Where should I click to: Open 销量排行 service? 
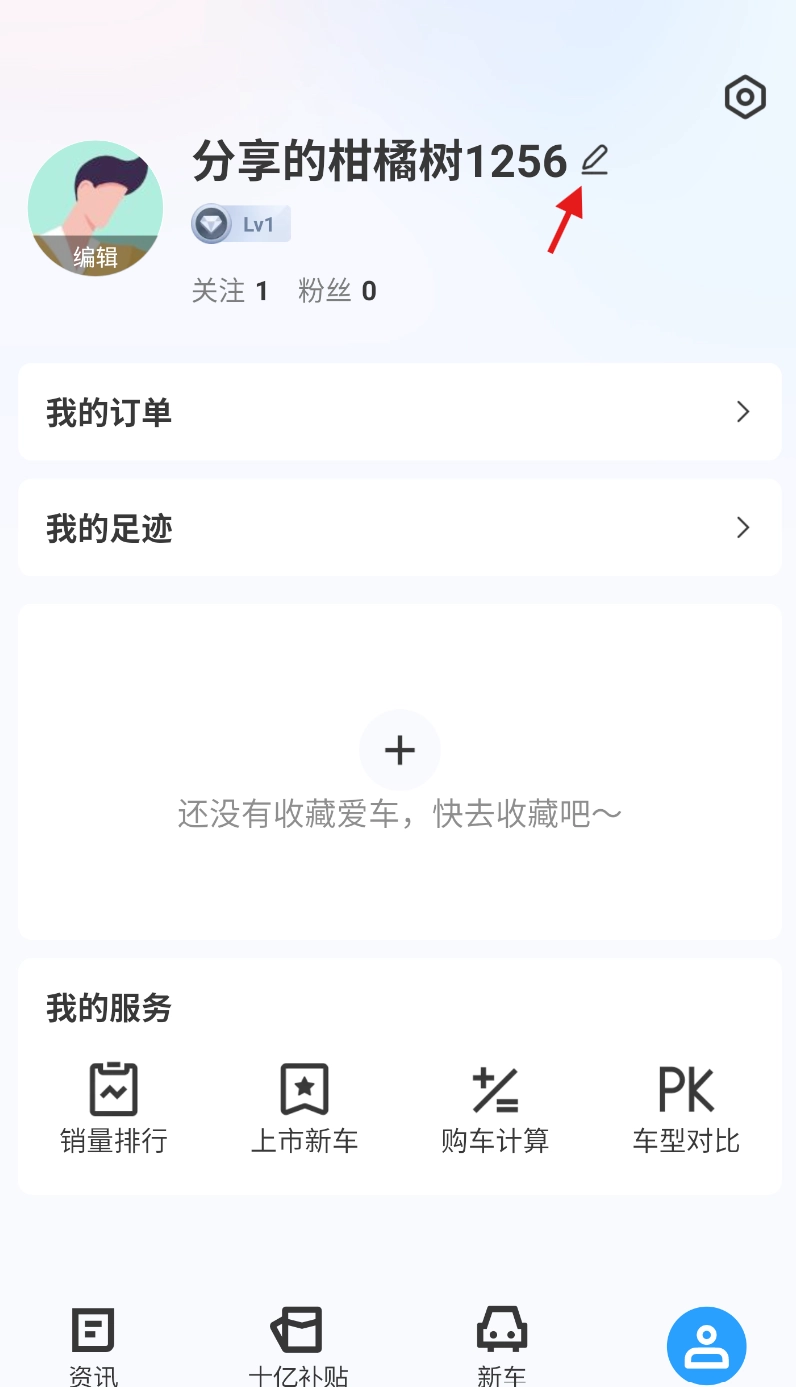(x=114, y=1108)
